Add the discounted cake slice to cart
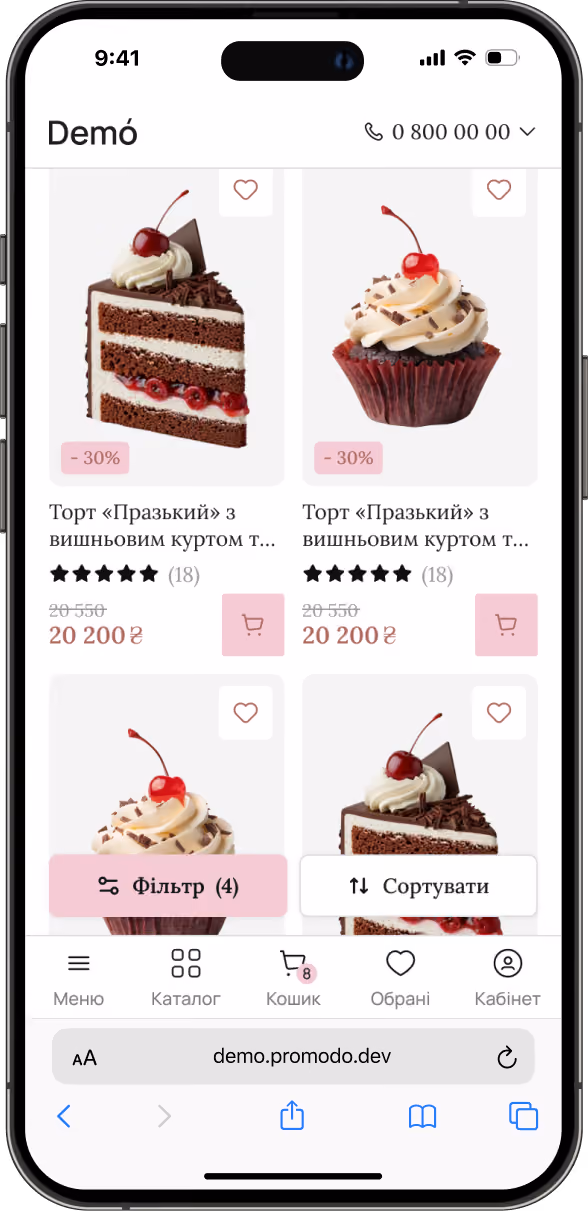The width and height of the screenshot is (588, 1211). (253, 625)
